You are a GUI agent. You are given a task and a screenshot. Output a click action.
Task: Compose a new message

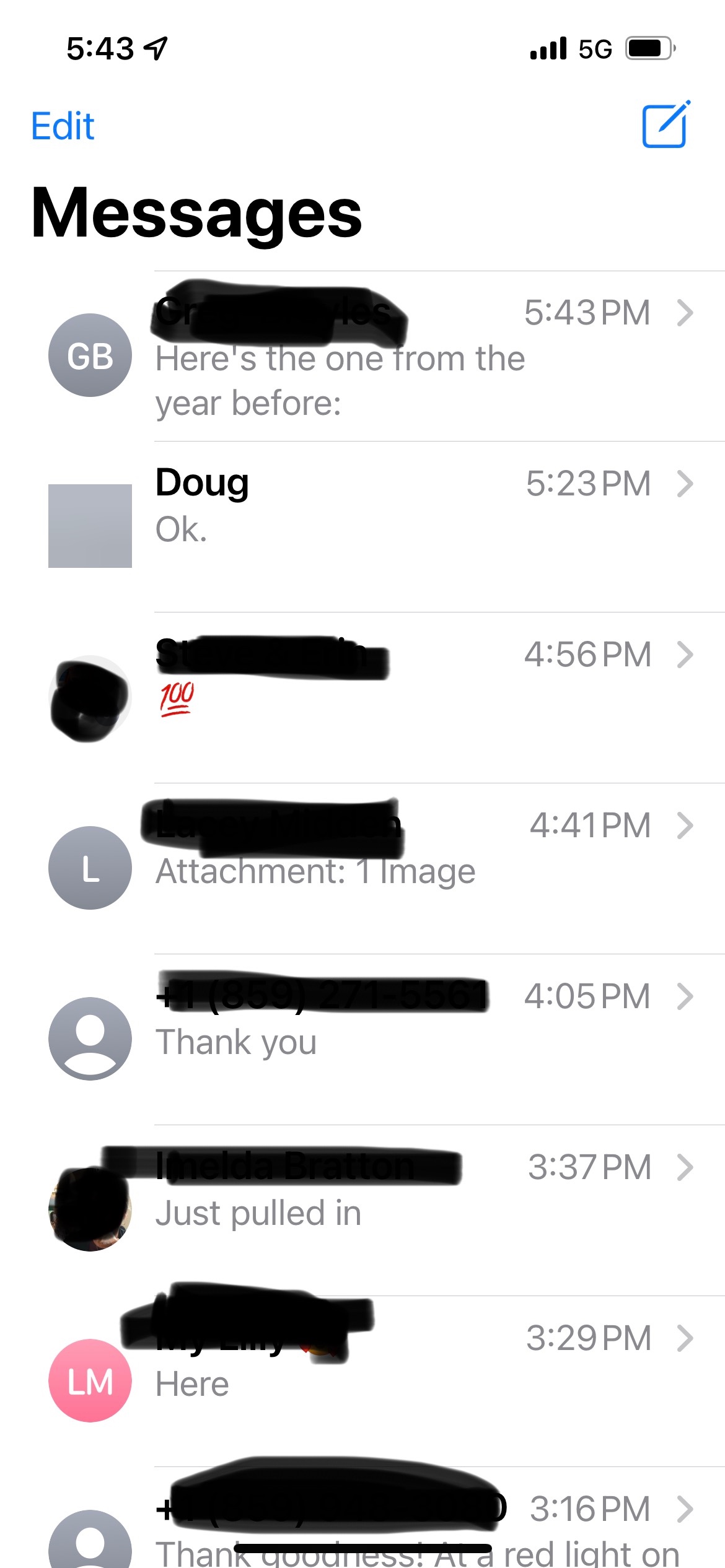point(666,125)
